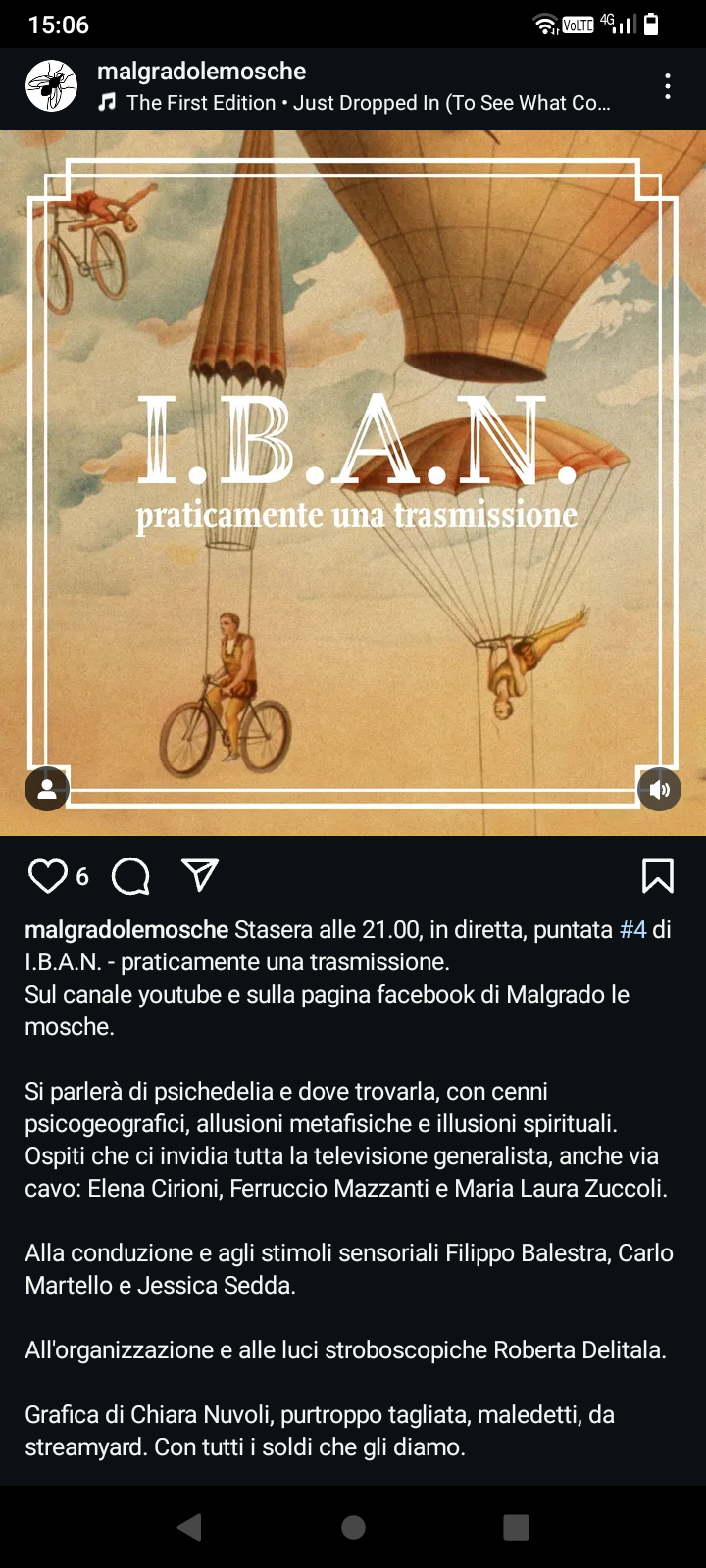The height and width of the screenshot is (1568, 706).
Task: Bookmark this post
Action: [657, 875]
